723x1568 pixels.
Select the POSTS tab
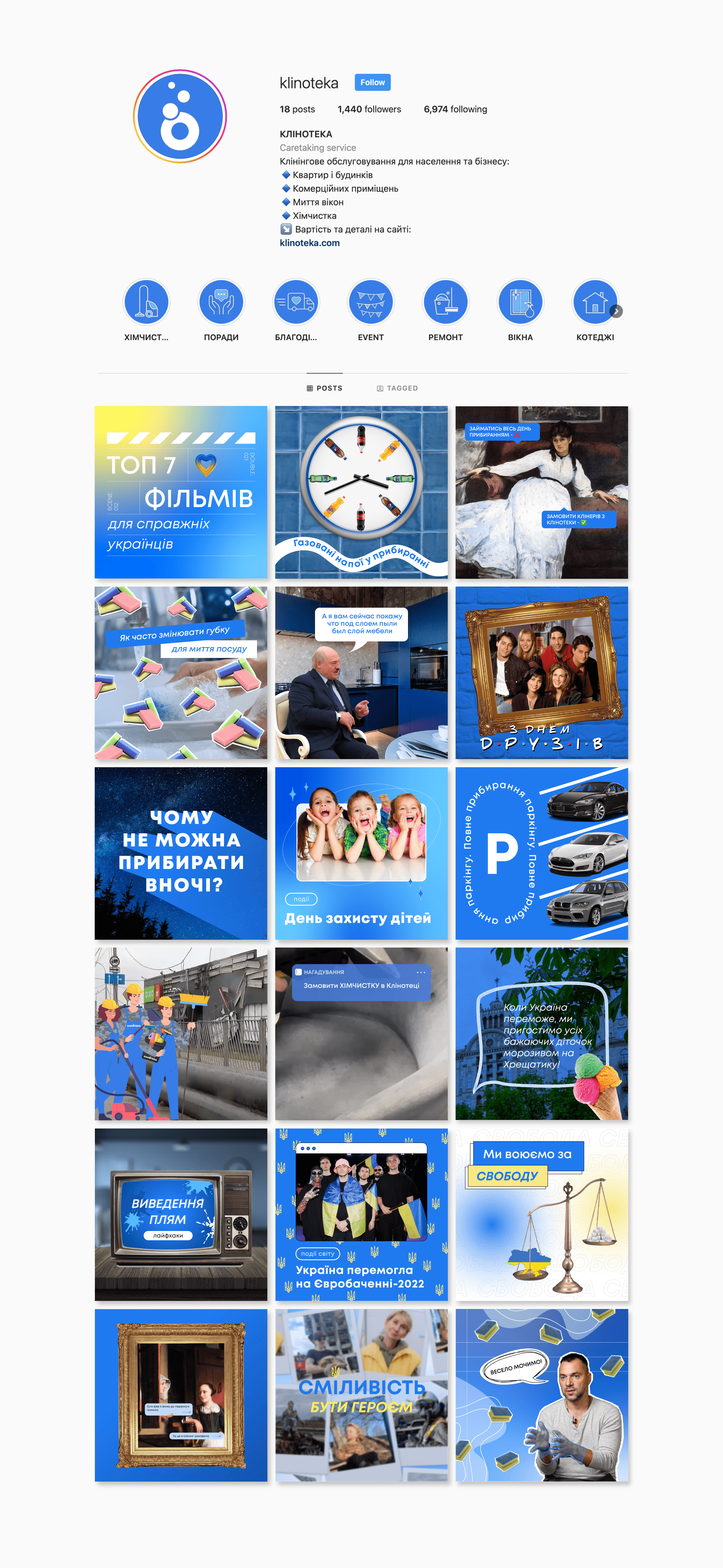324,388
